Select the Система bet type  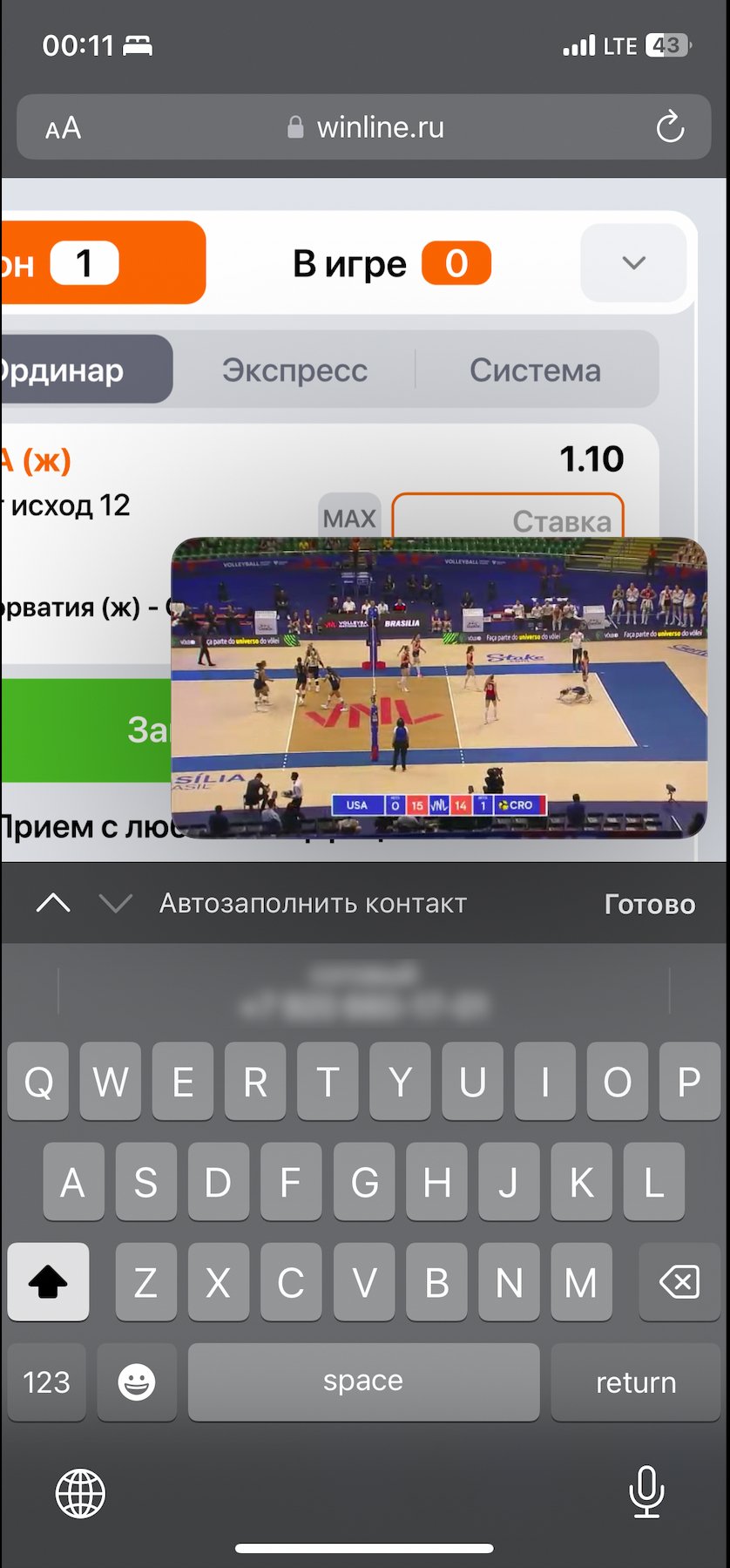[x=535, y=370]
